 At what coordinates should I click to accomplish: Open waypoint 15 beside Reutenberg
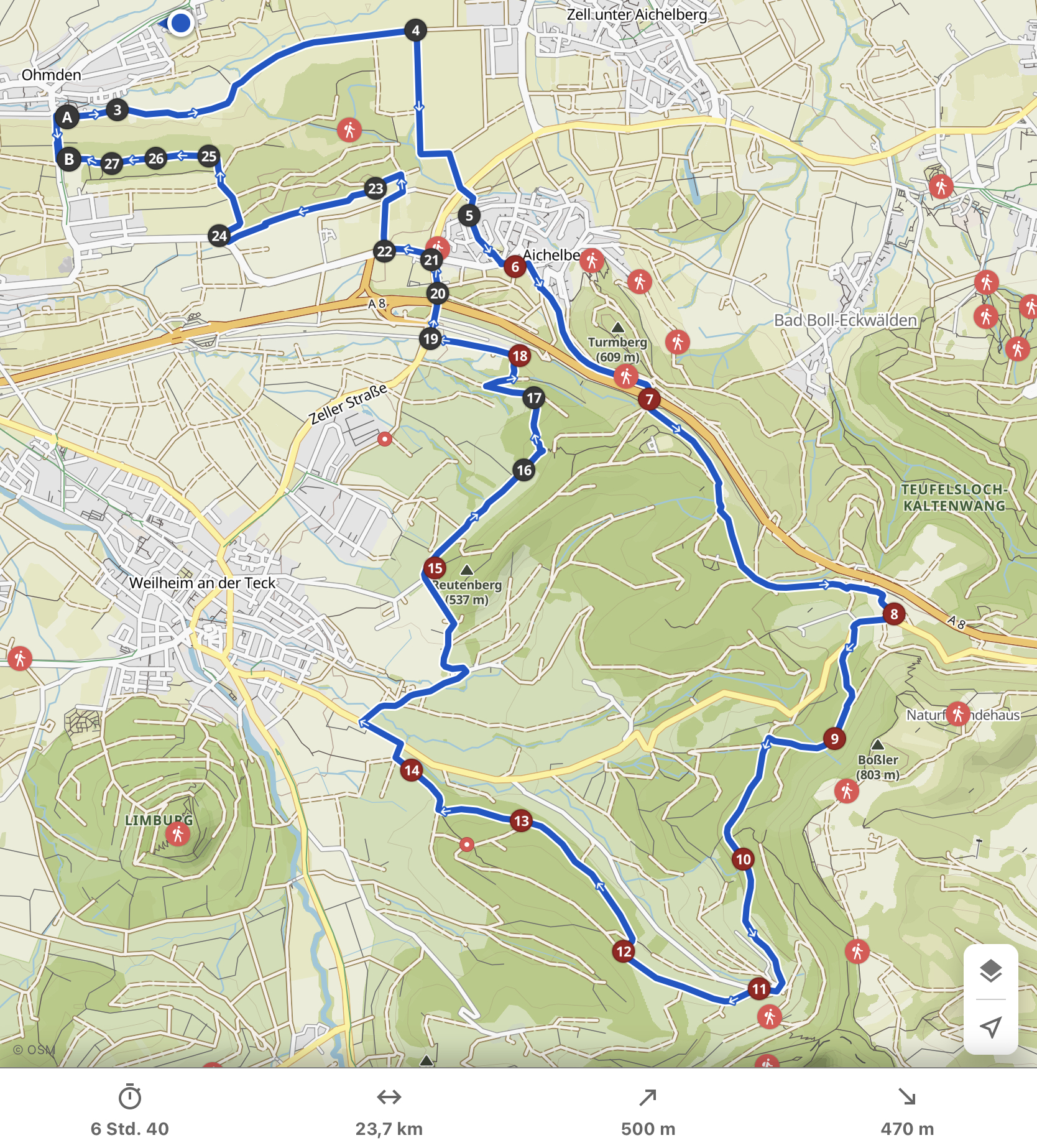435,568
